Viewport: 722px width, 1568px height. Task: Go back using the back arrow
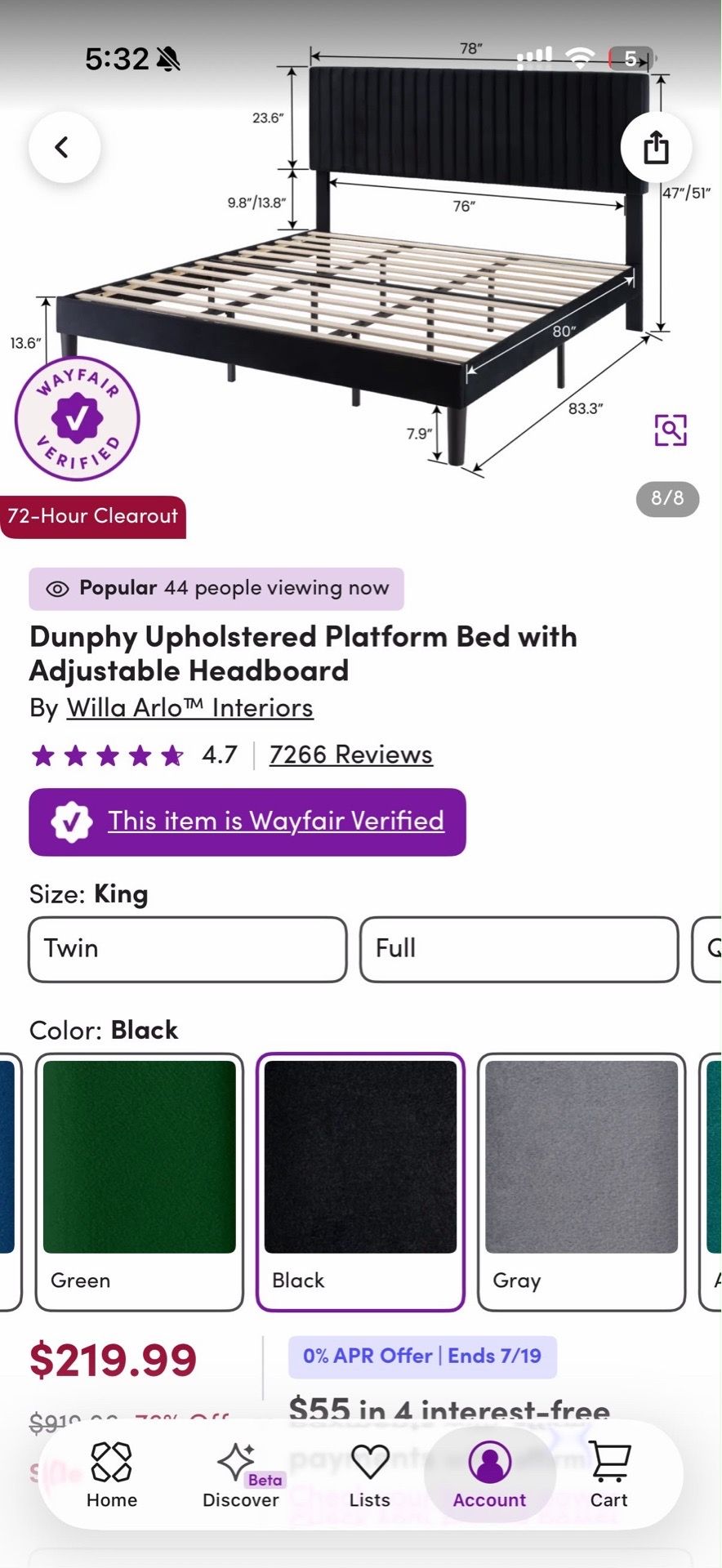pyautogui.click(x=65, y=147)
